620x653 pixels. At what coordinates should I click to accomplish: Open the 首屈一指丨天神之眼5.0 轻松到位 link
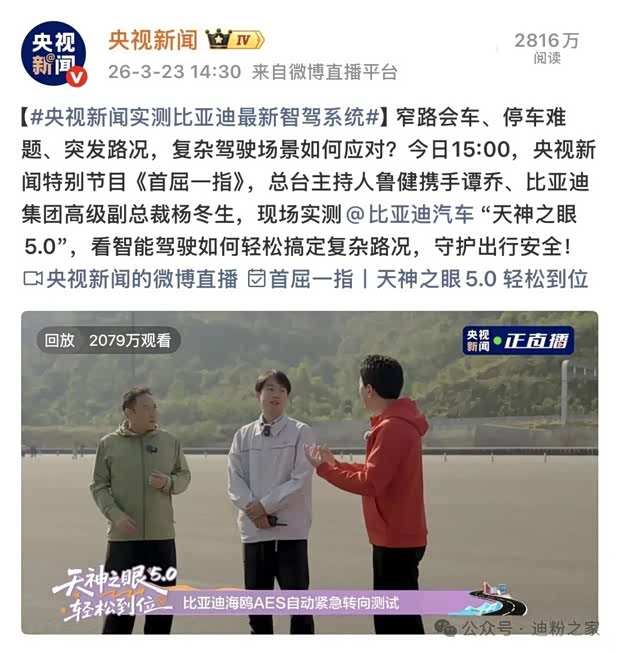pos(418,279)
